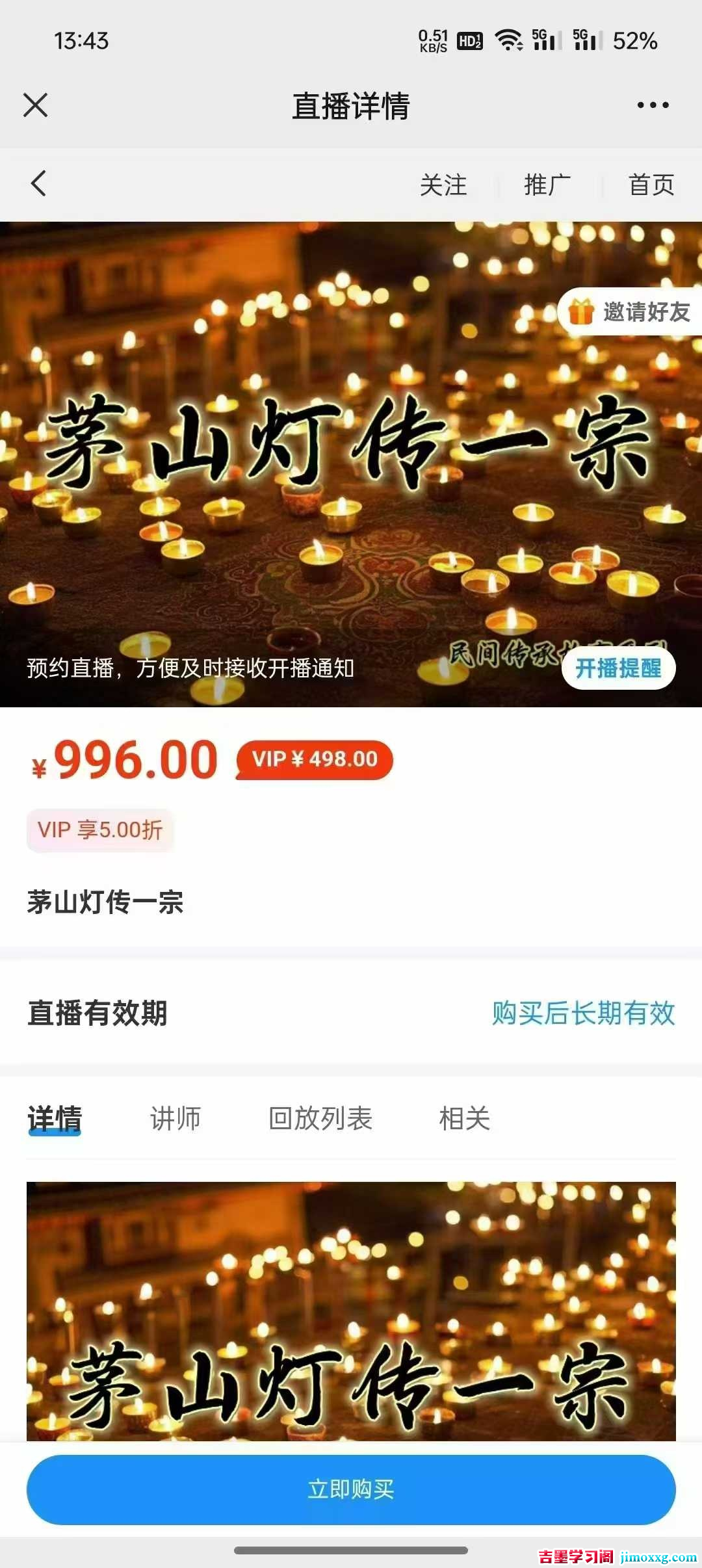The height and width of the screenshot is (1568, 702).
Task: Switch to the 相关 tab
Action: click(464, 1119)
